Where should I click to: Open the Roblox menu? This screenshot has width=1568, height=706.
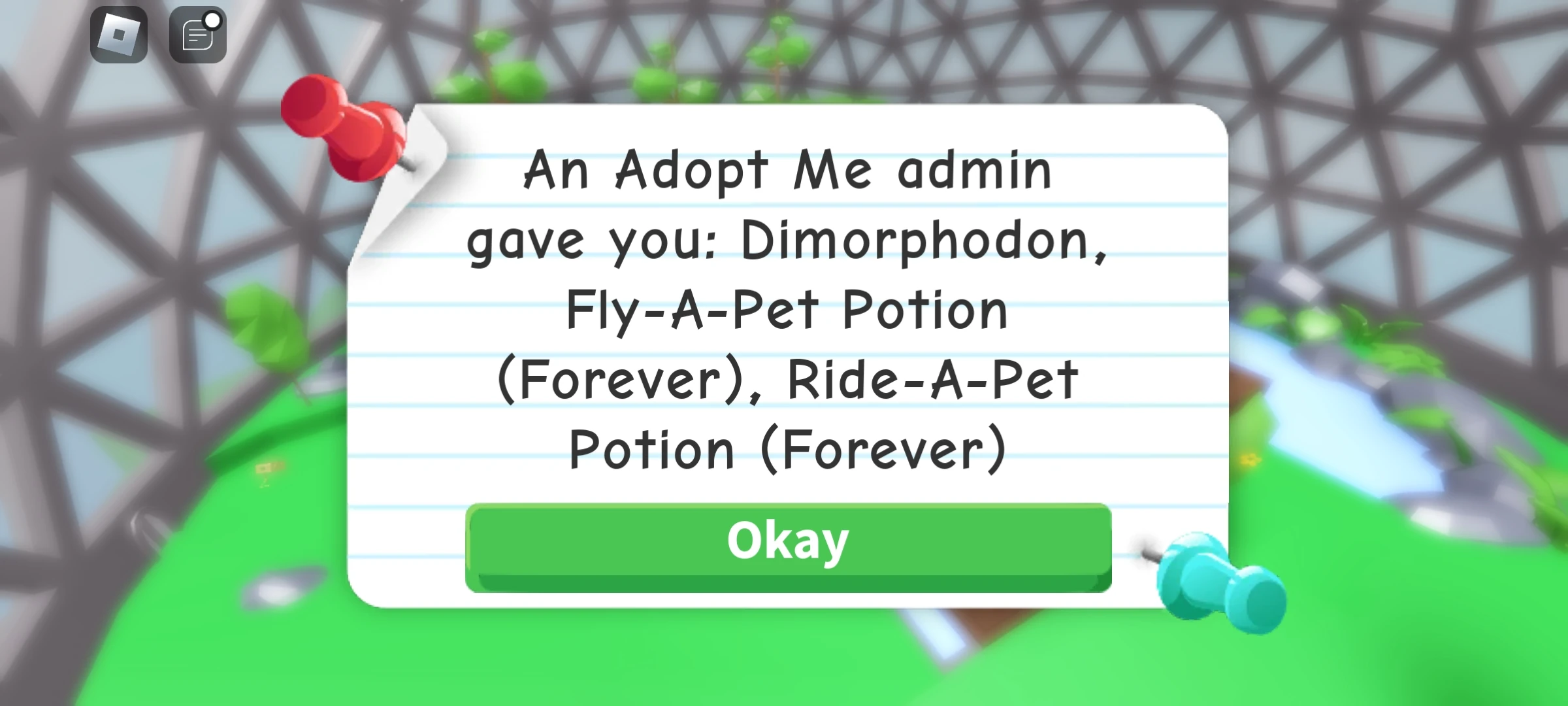coord(119,35)
